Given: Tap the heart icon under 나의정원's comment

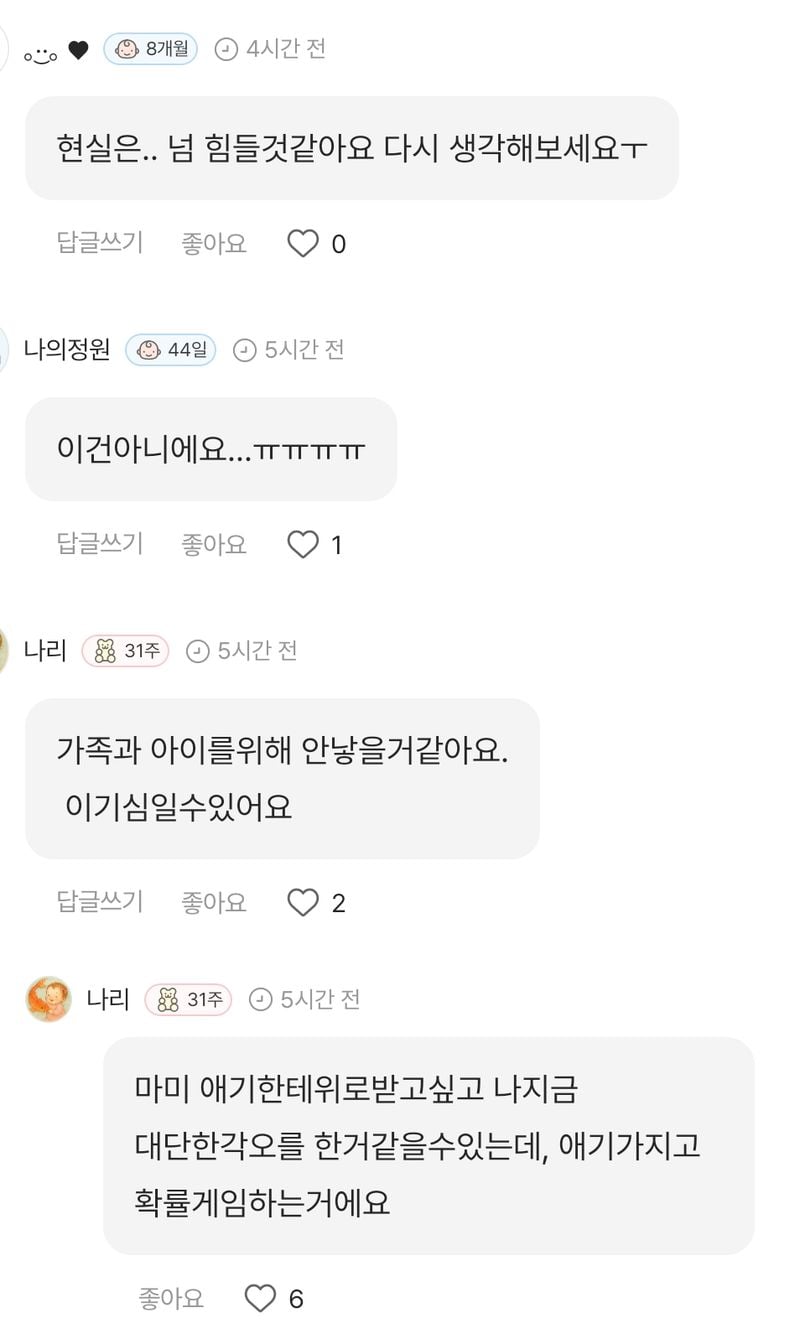Looking at the screenshot, I should pyautogui.click(x=303, y=544).
